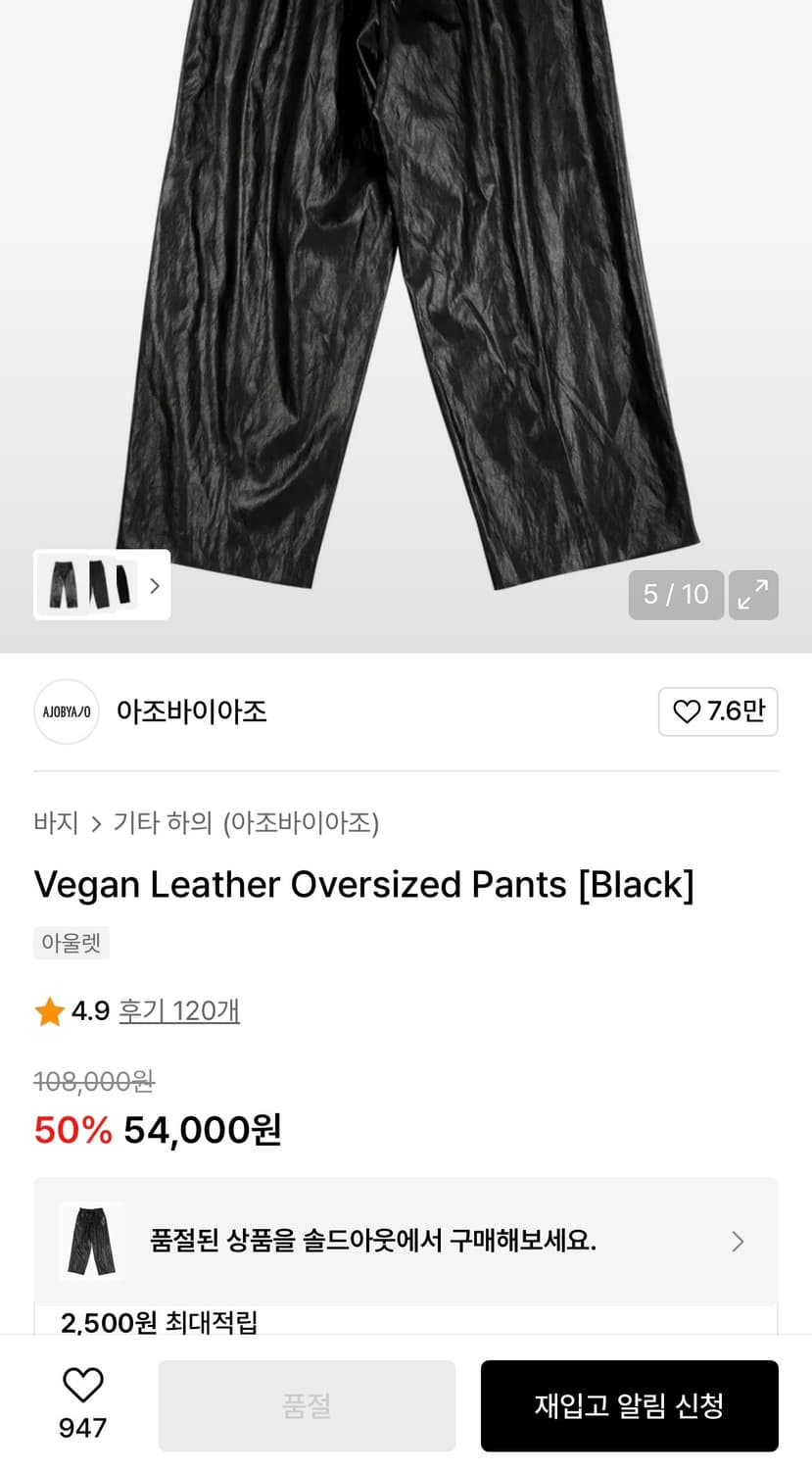
Task: Open the 바지 category breadcrumb
Action: tap(56, 822)
